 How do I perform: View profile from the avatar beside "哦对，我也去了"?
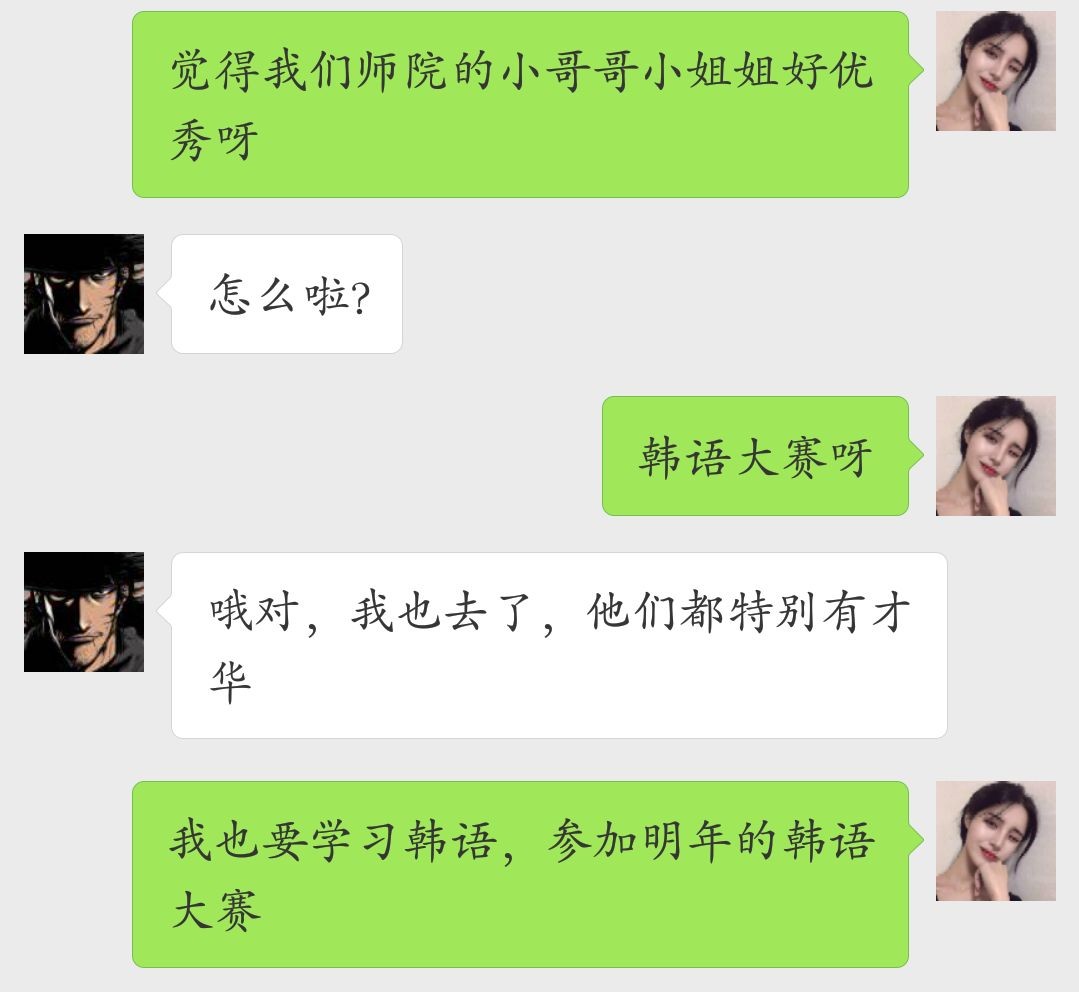84,612
